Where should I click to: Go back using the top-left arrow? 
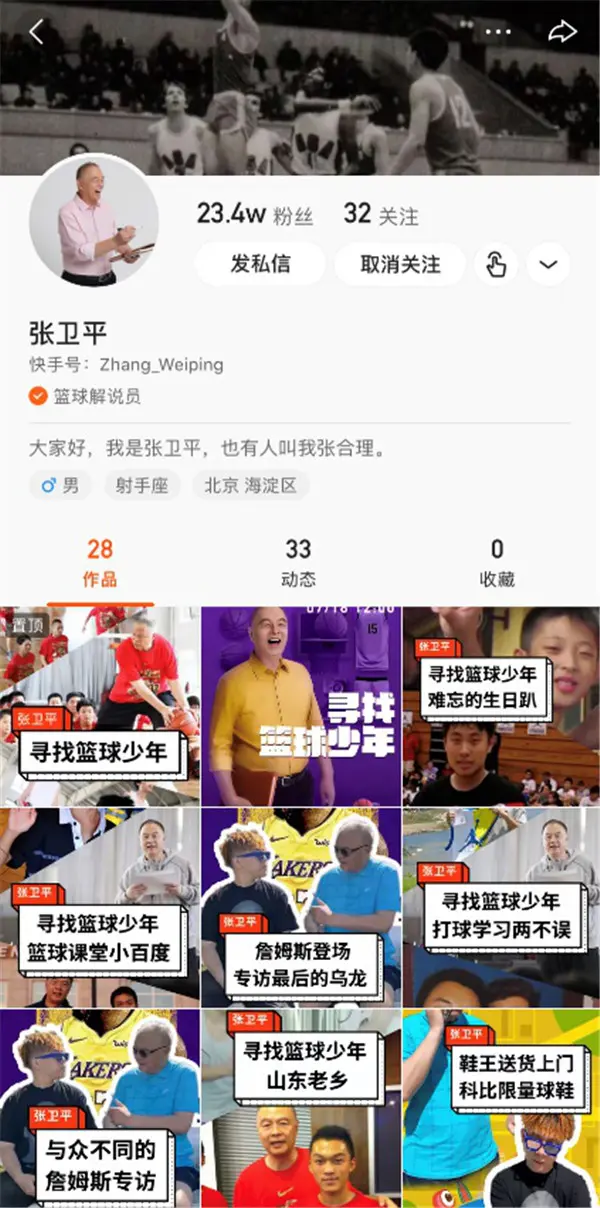[x=36, y=32]
